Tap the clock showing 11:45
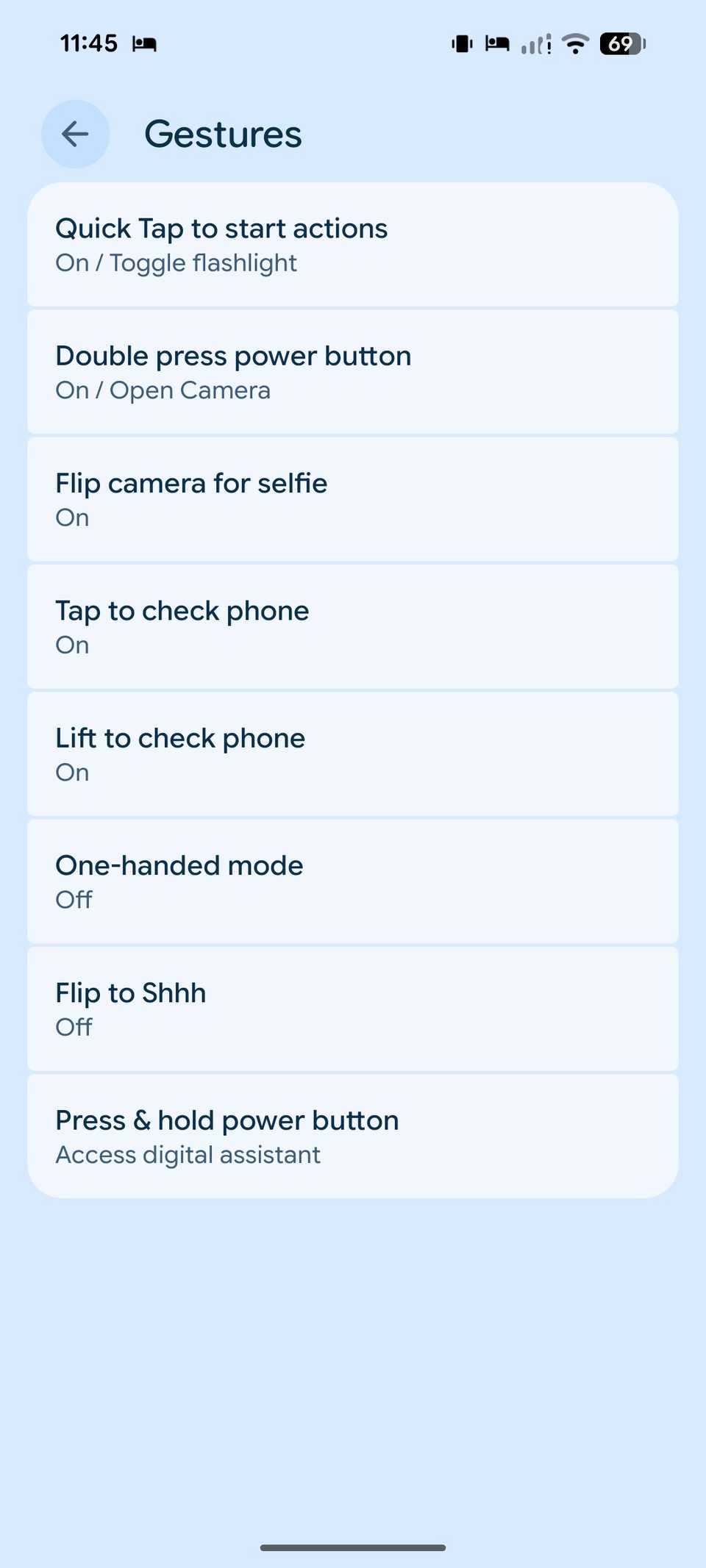Viewport: 706px width, 1568px height. [x=89, y=43]
